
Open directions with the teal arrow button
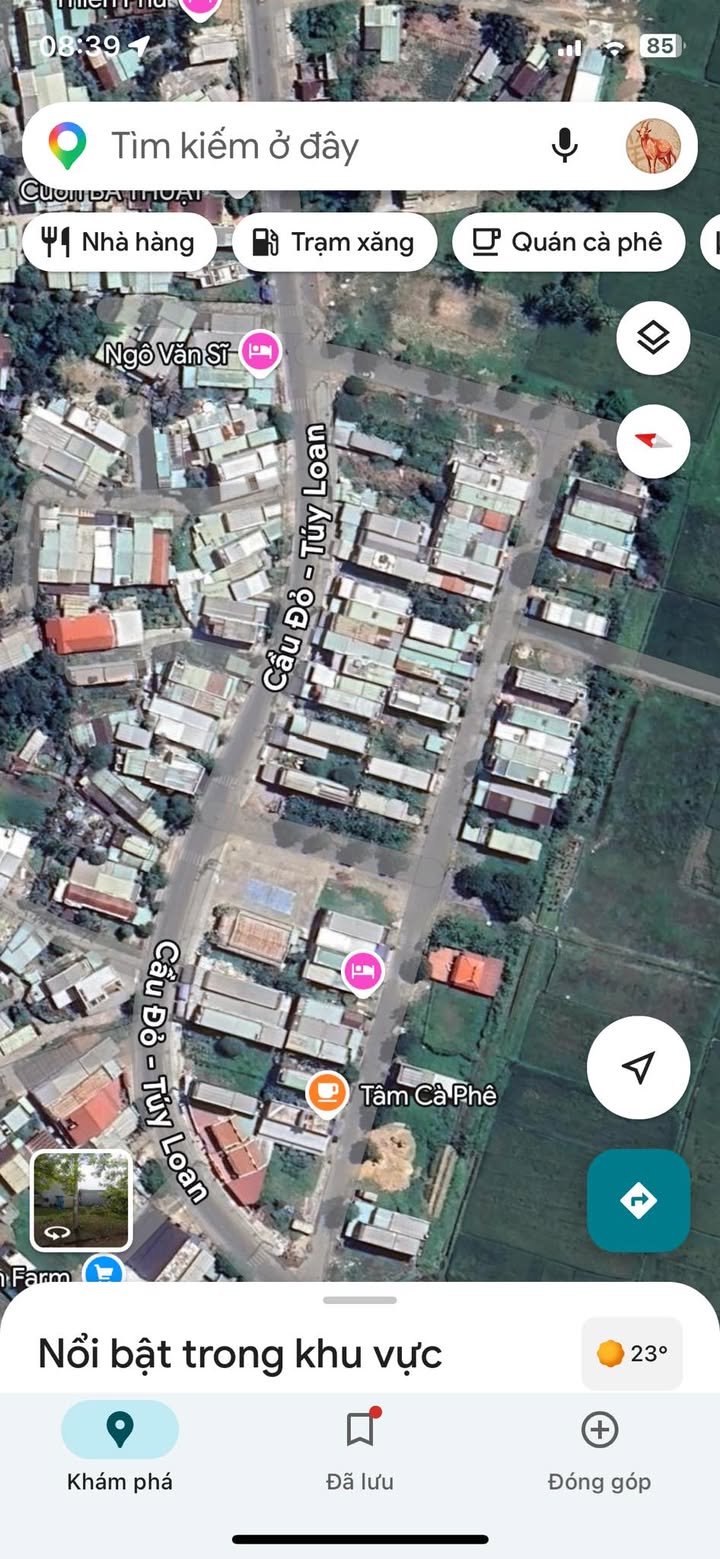638,1200
